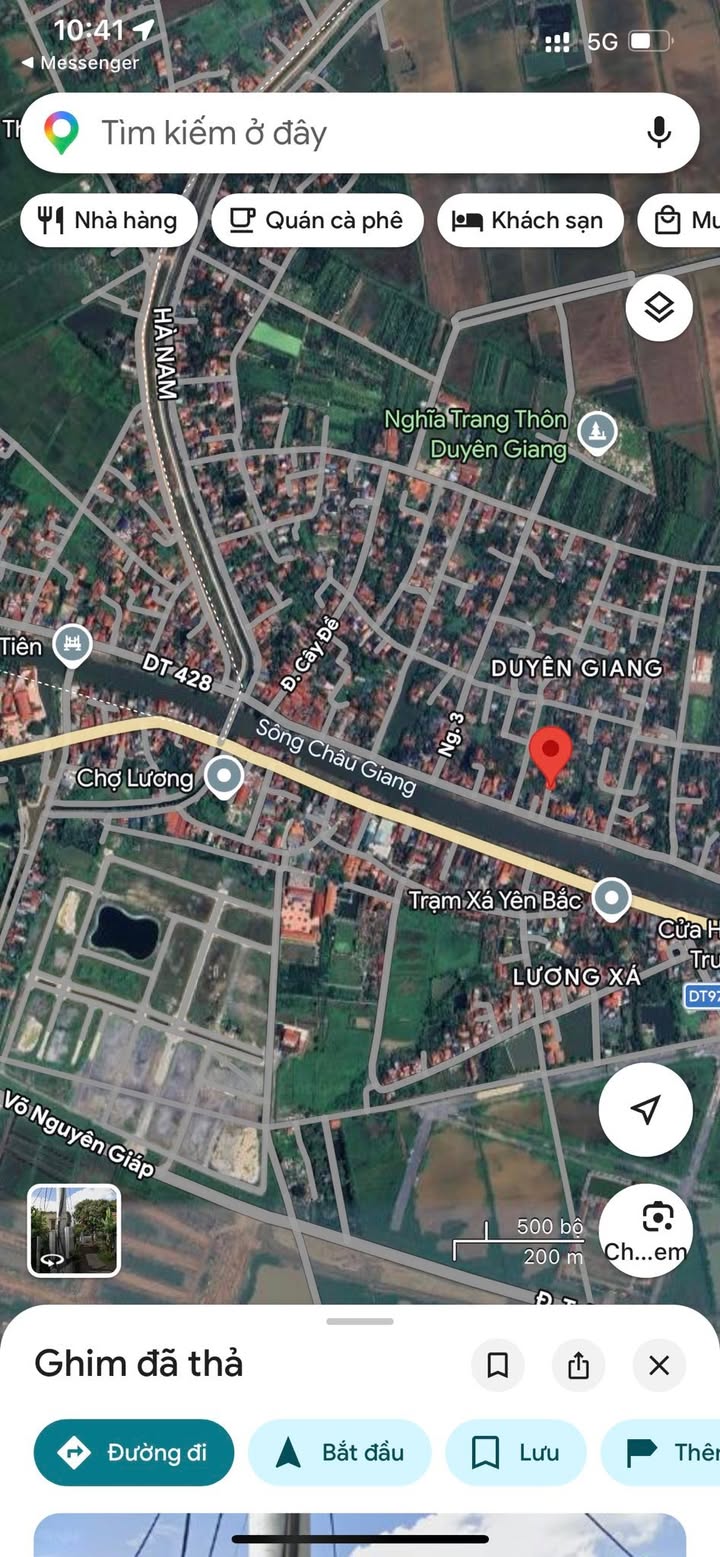Bookmark the dropped pin icon
720x1557 pixels.
coord(498,1365)
